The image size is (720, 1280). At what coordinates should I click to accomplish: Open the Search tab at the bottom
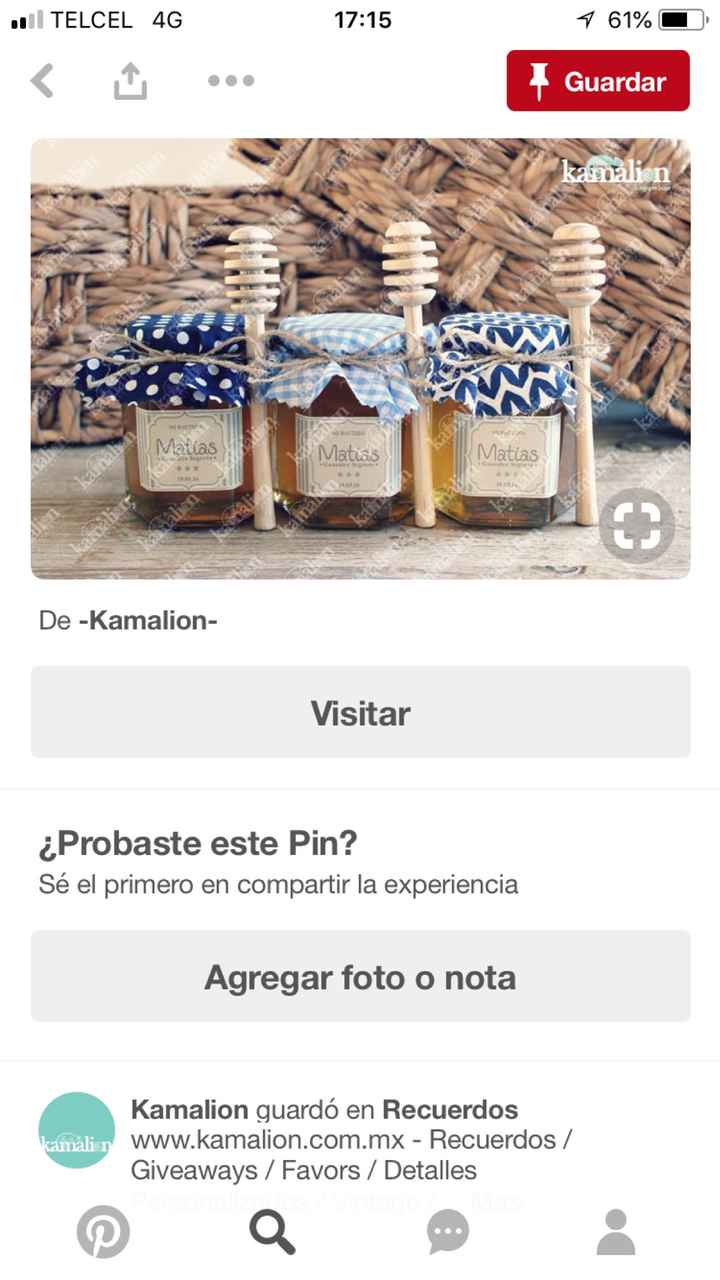273,1232
